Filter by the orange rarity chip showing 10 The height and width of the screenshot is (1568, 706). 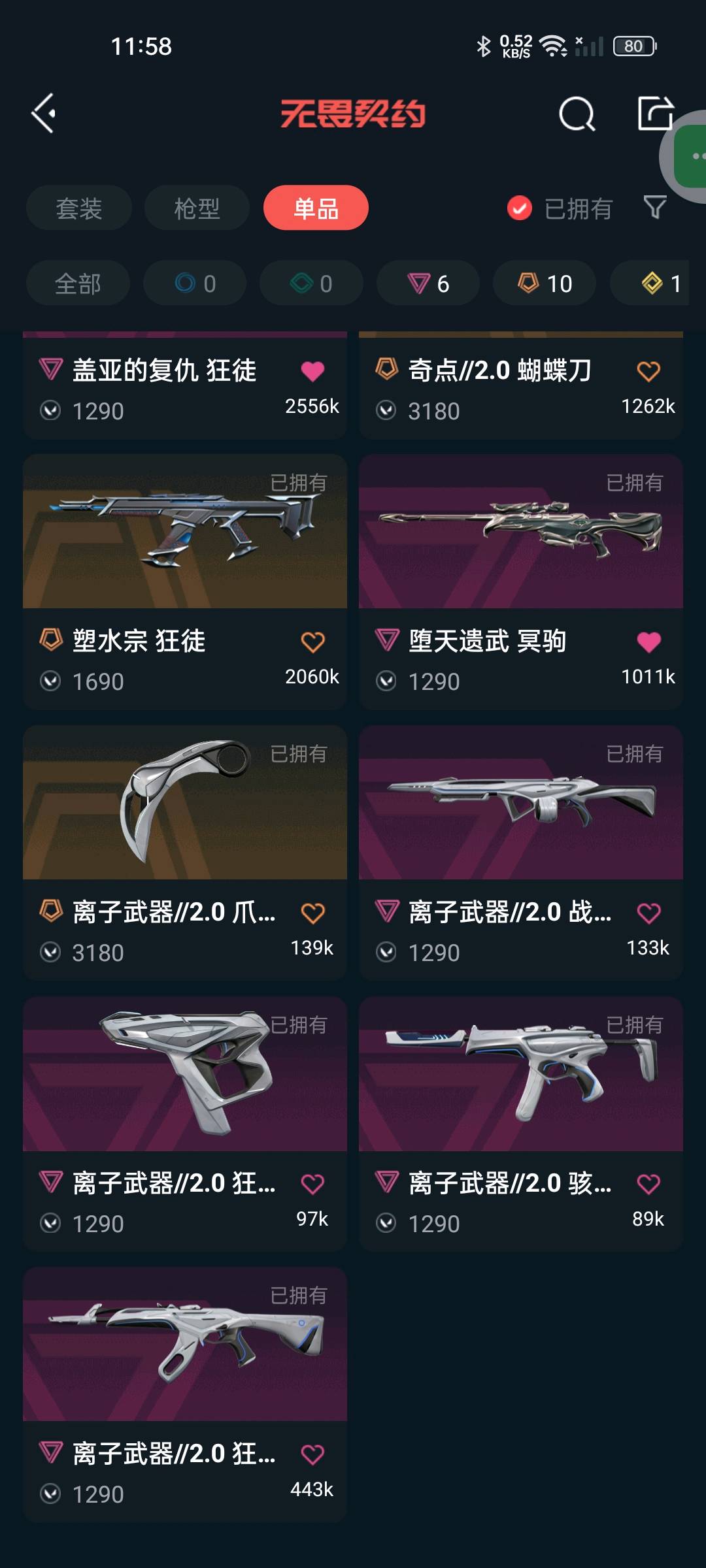[x=545, y=284]
